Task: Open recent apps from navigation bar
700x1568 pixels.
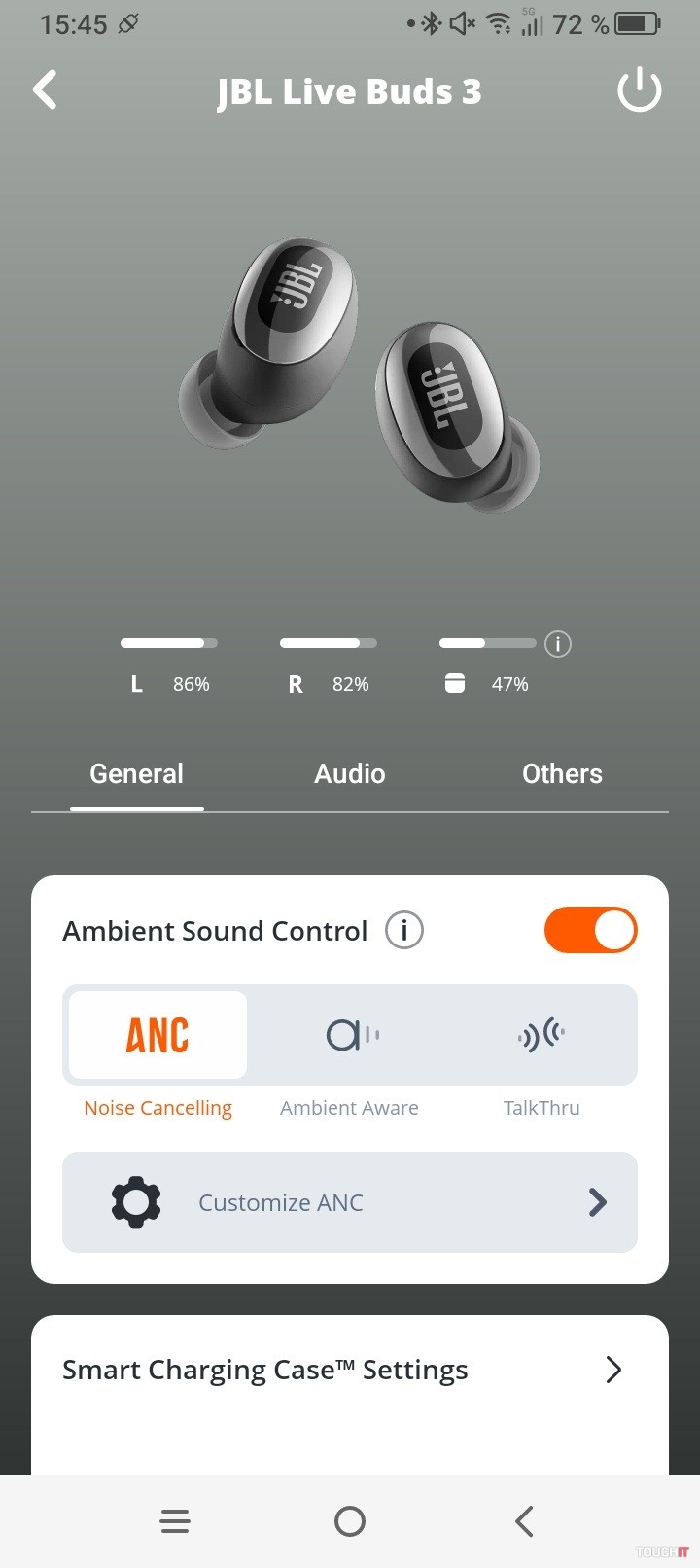Action: [x=175, y=1521]
